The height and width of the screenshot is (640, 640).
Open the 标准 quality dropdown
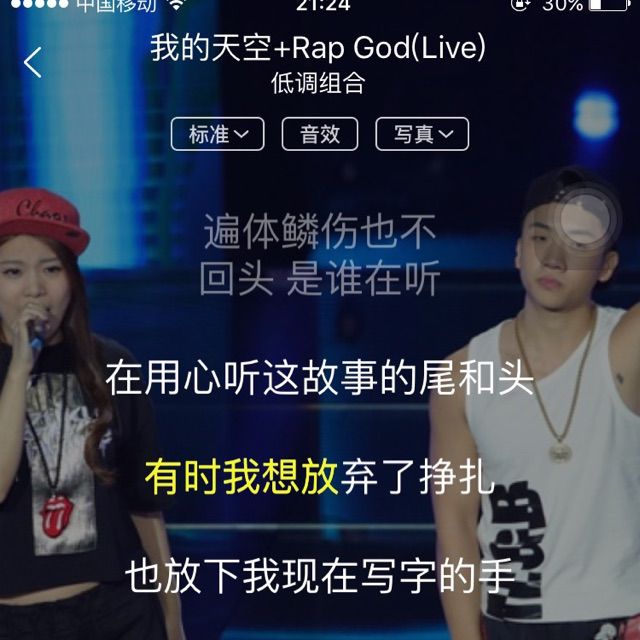pyautogui.click(x=218, y=134)
